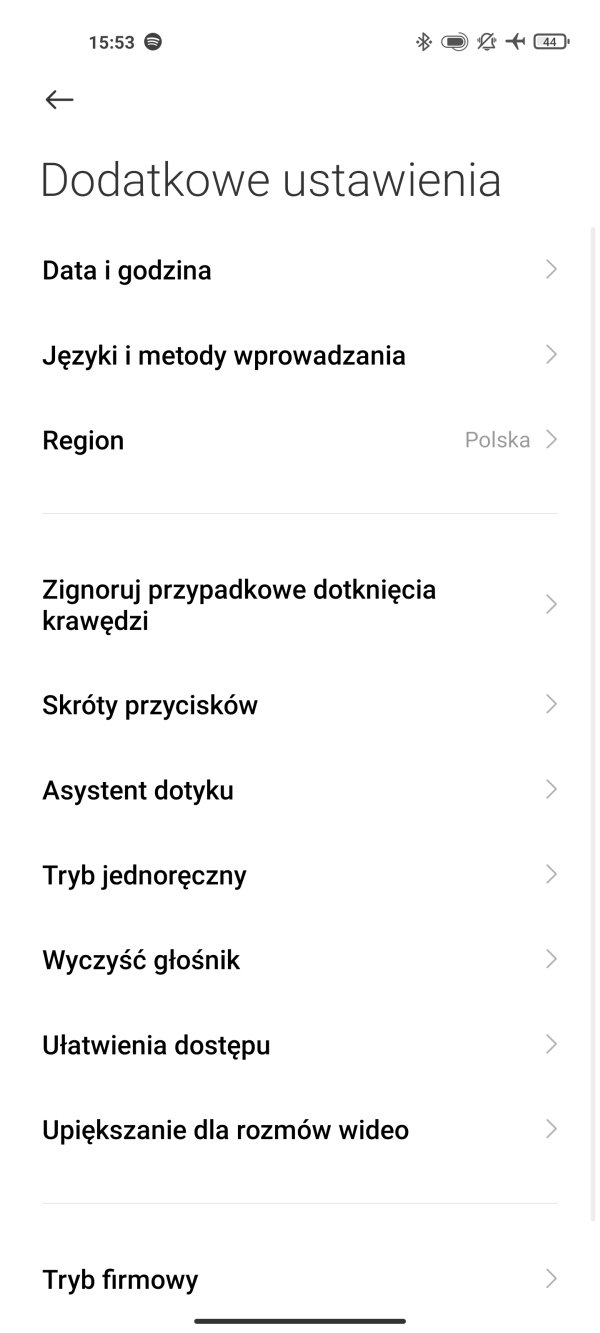Viewport: 600px width, 1333px height.
Task: Open Zignoruj przypadkowe dotknięcia krawędzi
Action: coord(300,605)
